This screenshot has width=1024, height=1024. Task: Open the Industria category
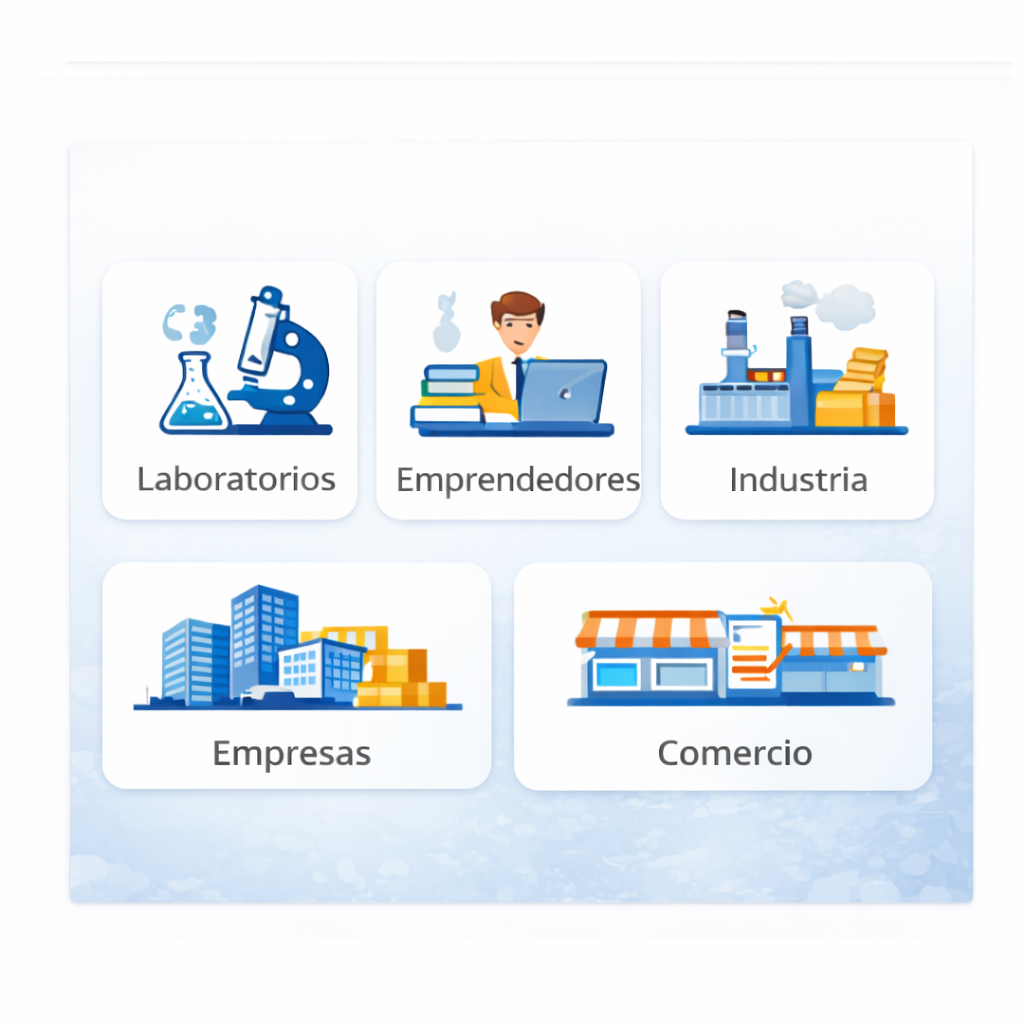tap(797, 391)
